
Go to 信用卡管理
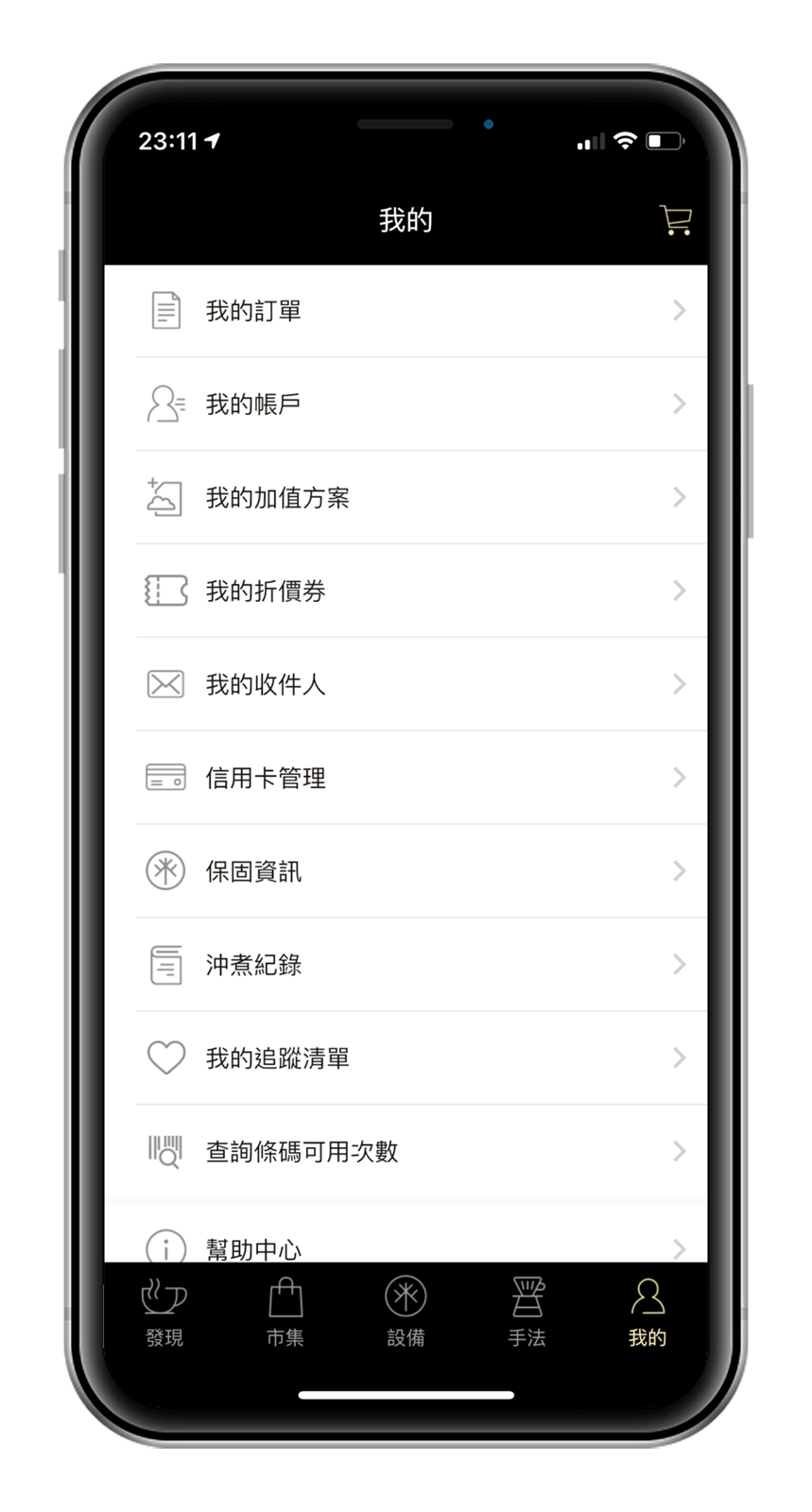pyautogui.click(x=406, y=778)
